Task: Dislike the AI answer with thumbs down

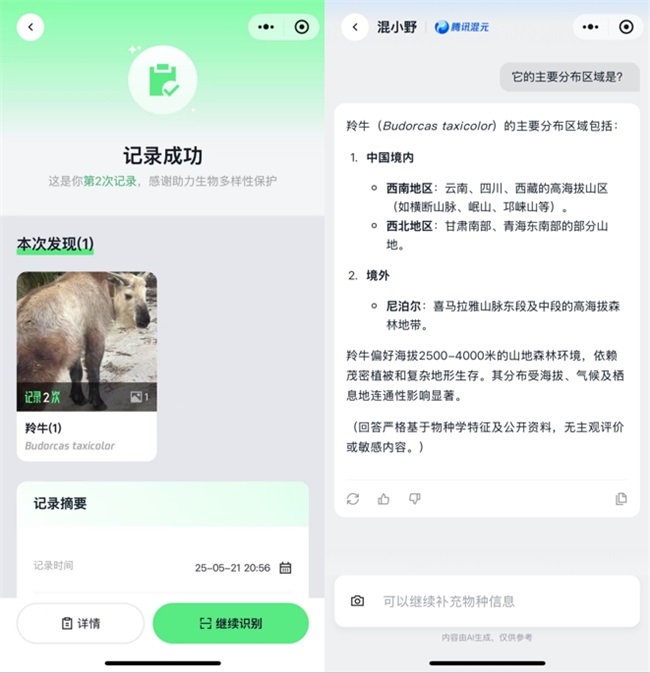Action: (414, 498)
